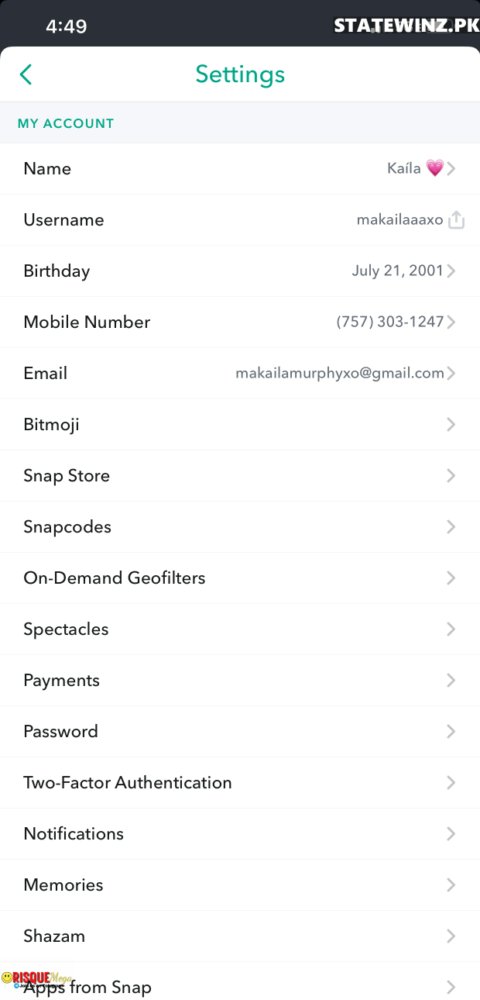The height and width of the screenshot is (1000, 480).
Task: Go back from Settings
Action: pyautogui.click(x=25, y=75)
